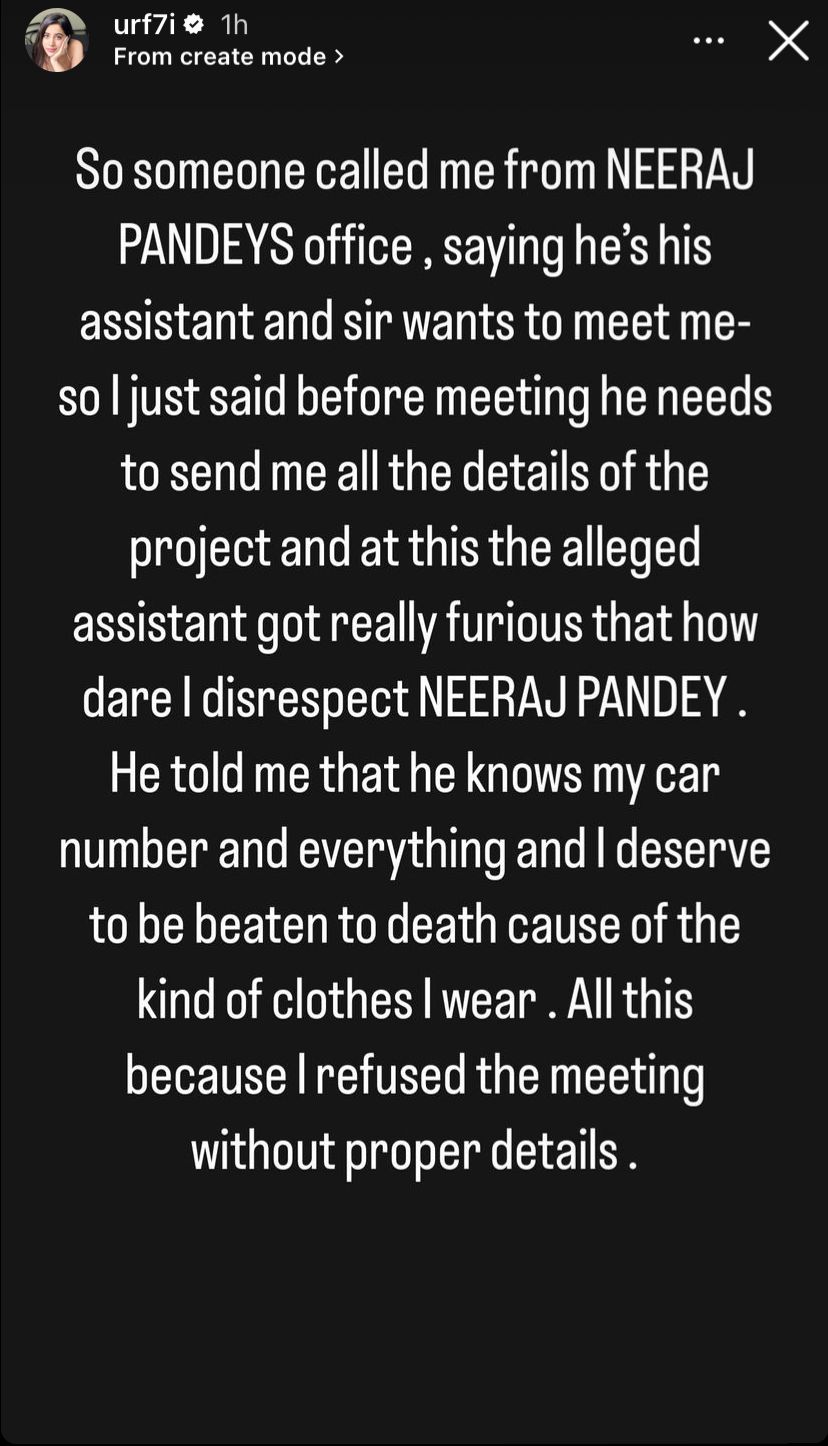828x1446 pixels.
Task: Close the story with the X
Action: pyautogui.click(x=788, y=40)
